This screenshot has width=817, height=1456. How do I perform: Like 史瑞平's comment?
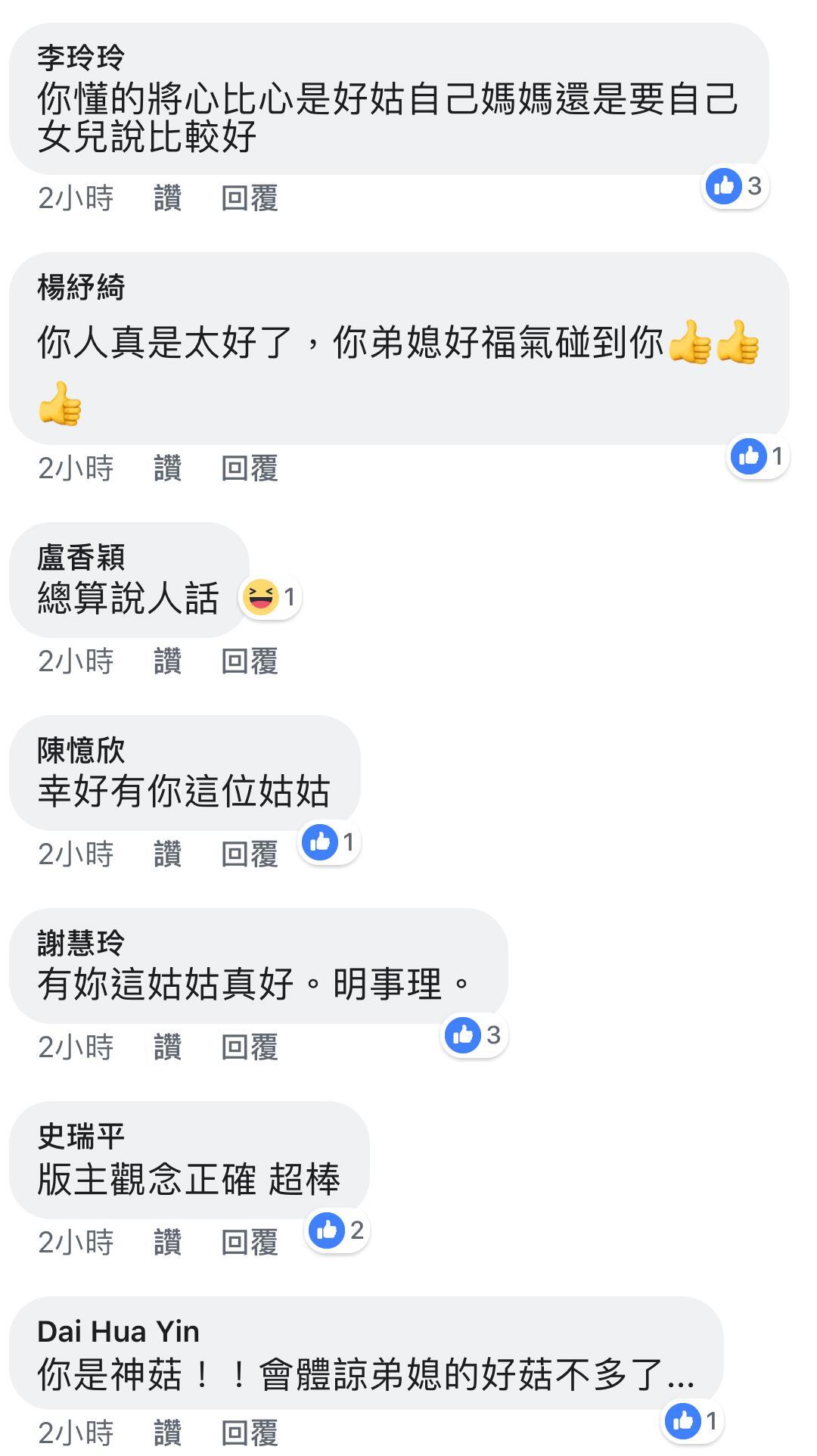[x=167, y=1242]
